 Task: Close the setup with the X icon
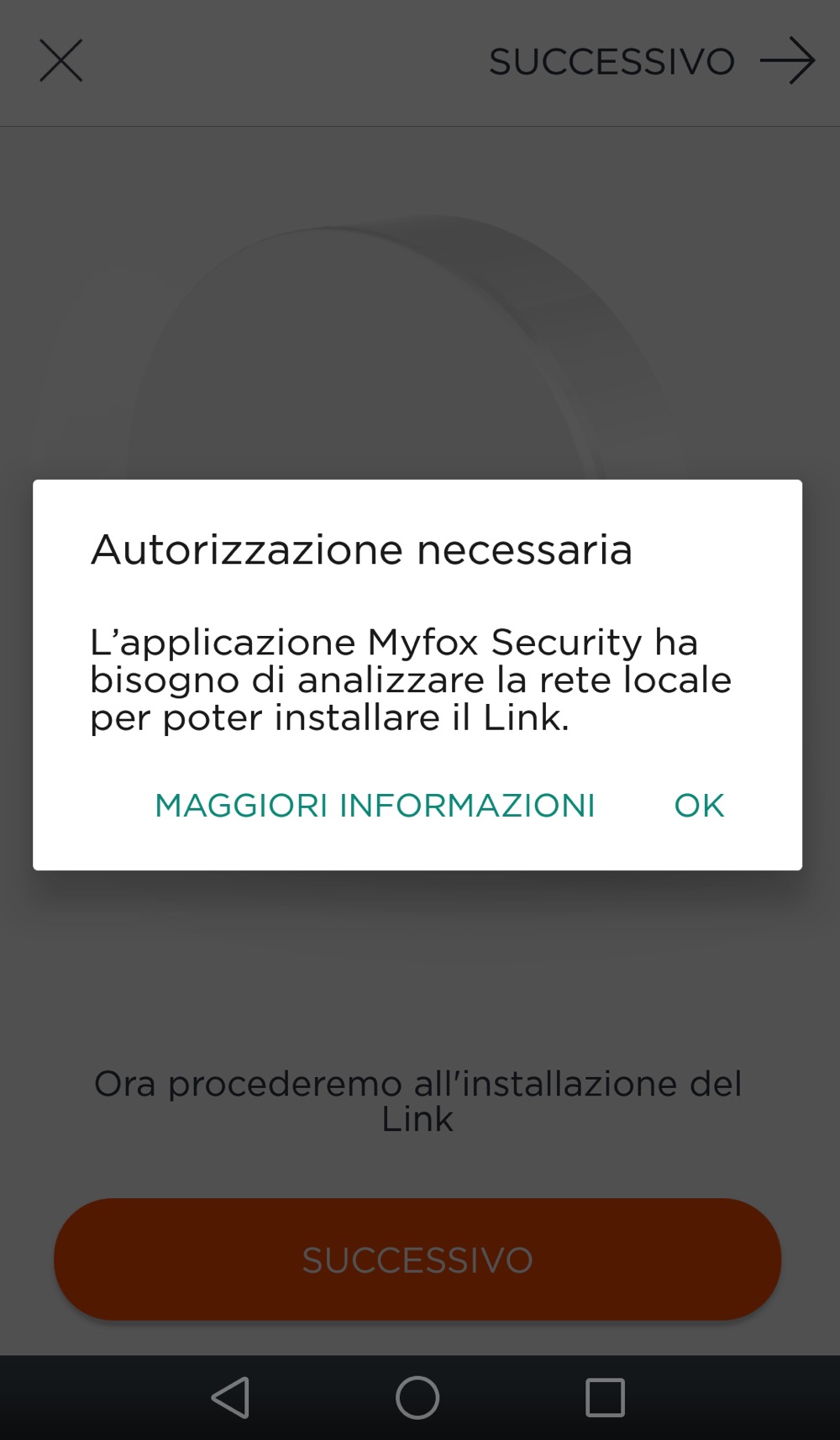pos(60,60)
